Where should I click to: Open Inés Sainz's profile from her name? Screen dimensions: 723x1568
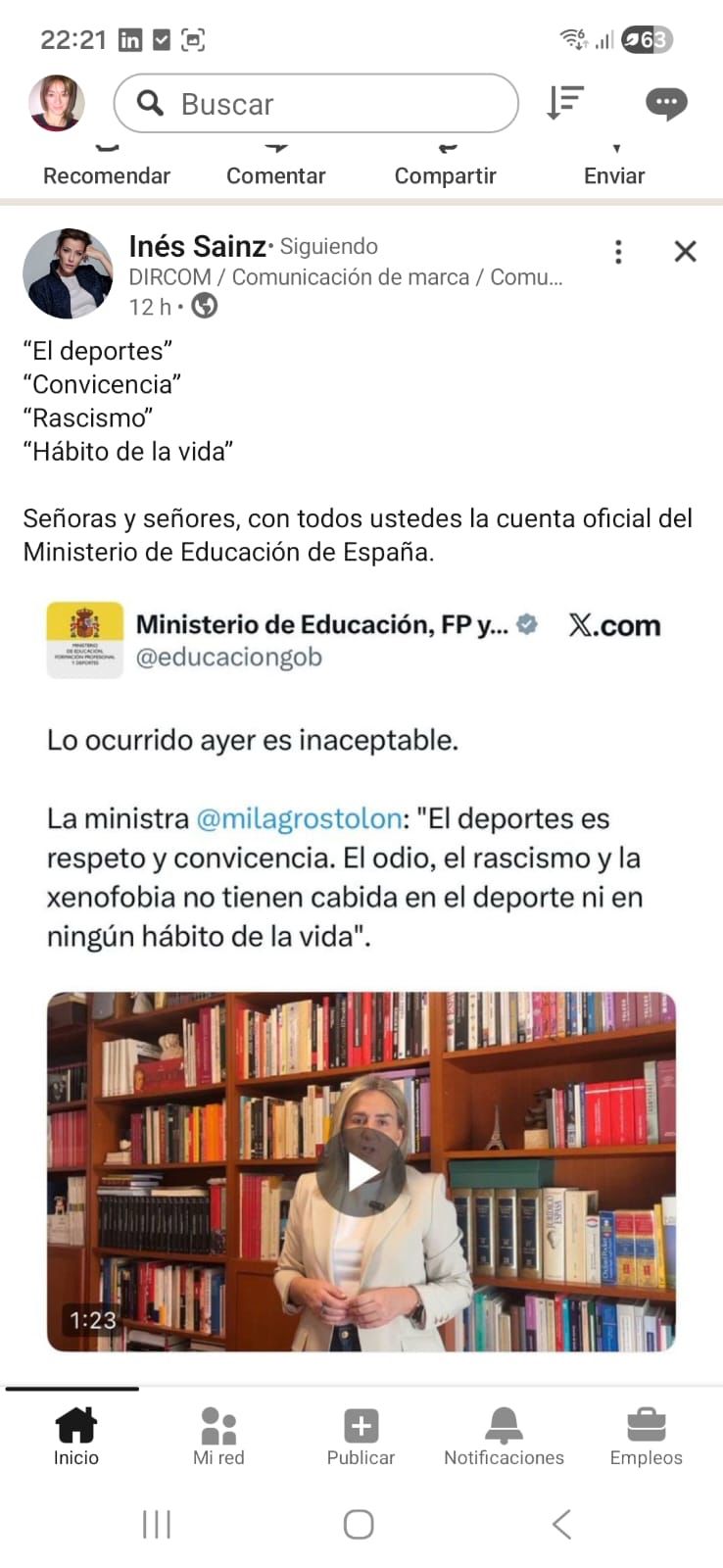pos(197,246)
